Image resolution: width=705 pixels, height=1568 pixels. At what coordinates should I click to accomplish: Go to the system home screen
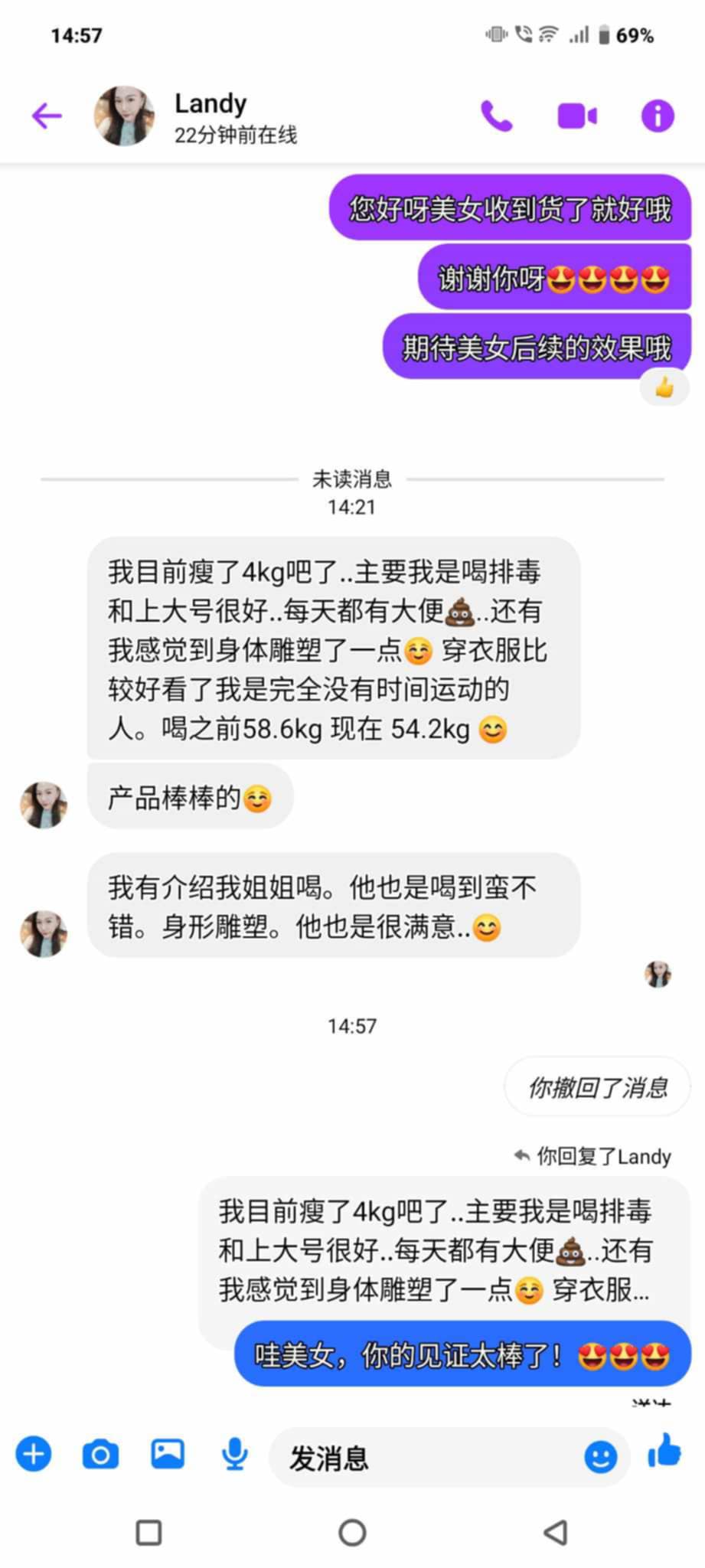pyautogui.click(x=352, y=1532)
